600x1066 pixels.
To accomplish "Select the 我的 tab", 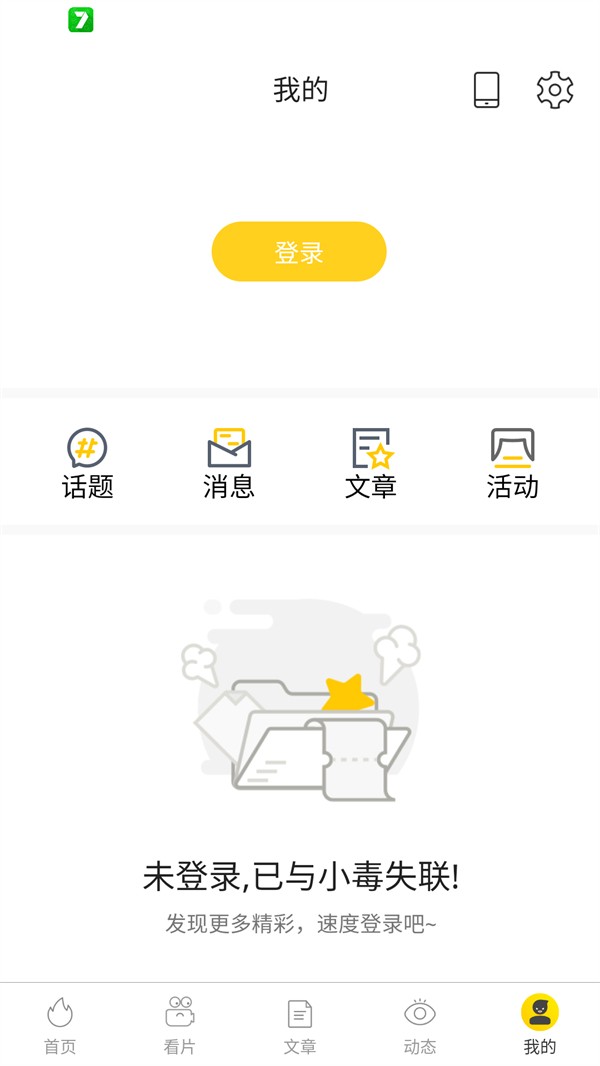I will pos(540,1025).
